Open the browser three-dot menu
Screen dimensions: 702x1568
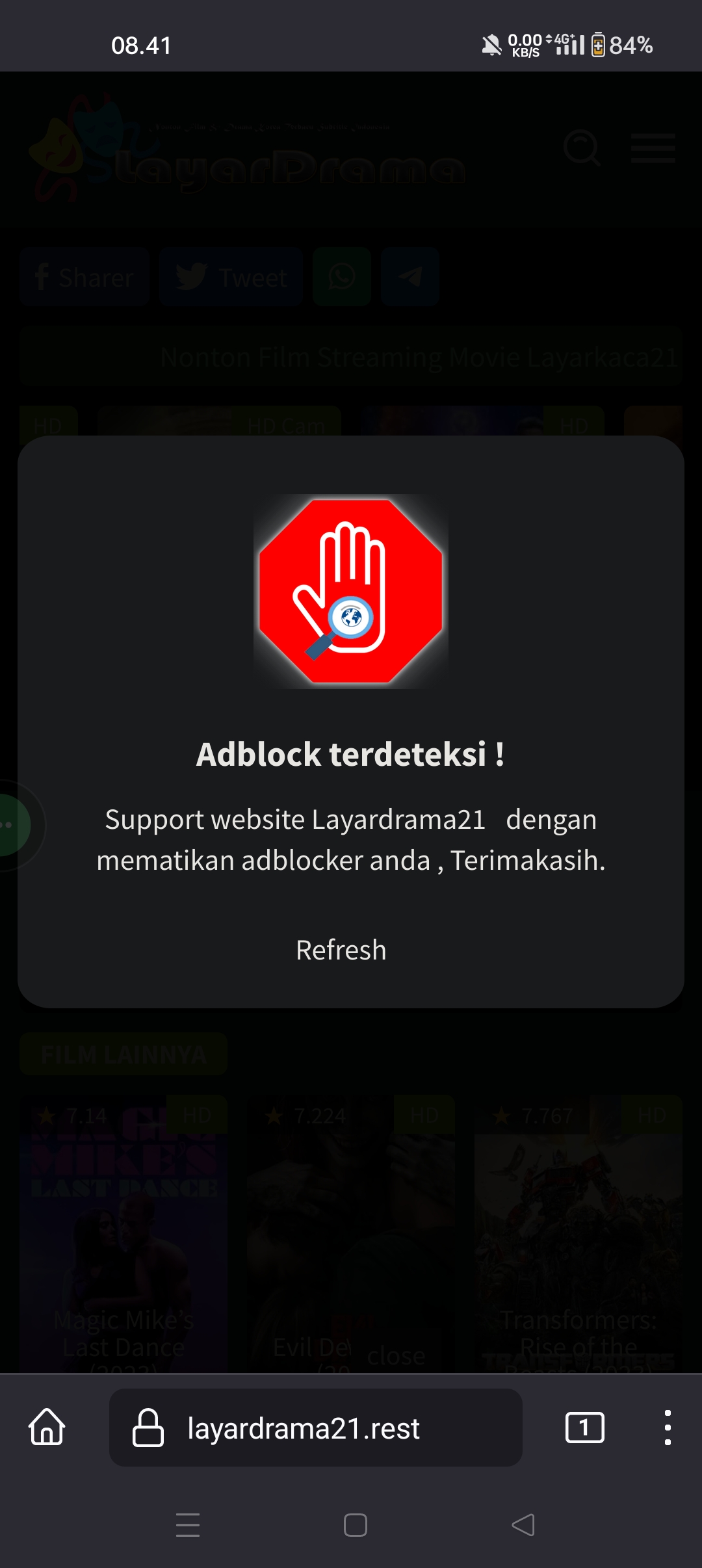click(668, 1428)
